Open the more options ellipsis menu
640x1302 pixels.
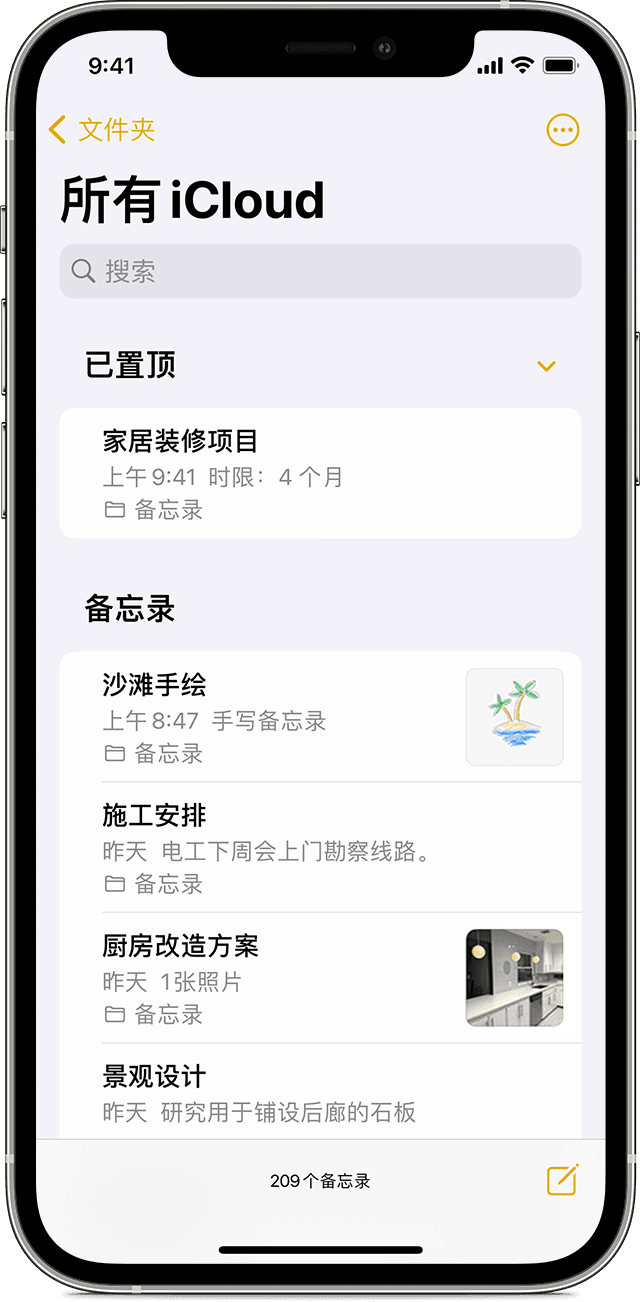click(x=563, y=130)
